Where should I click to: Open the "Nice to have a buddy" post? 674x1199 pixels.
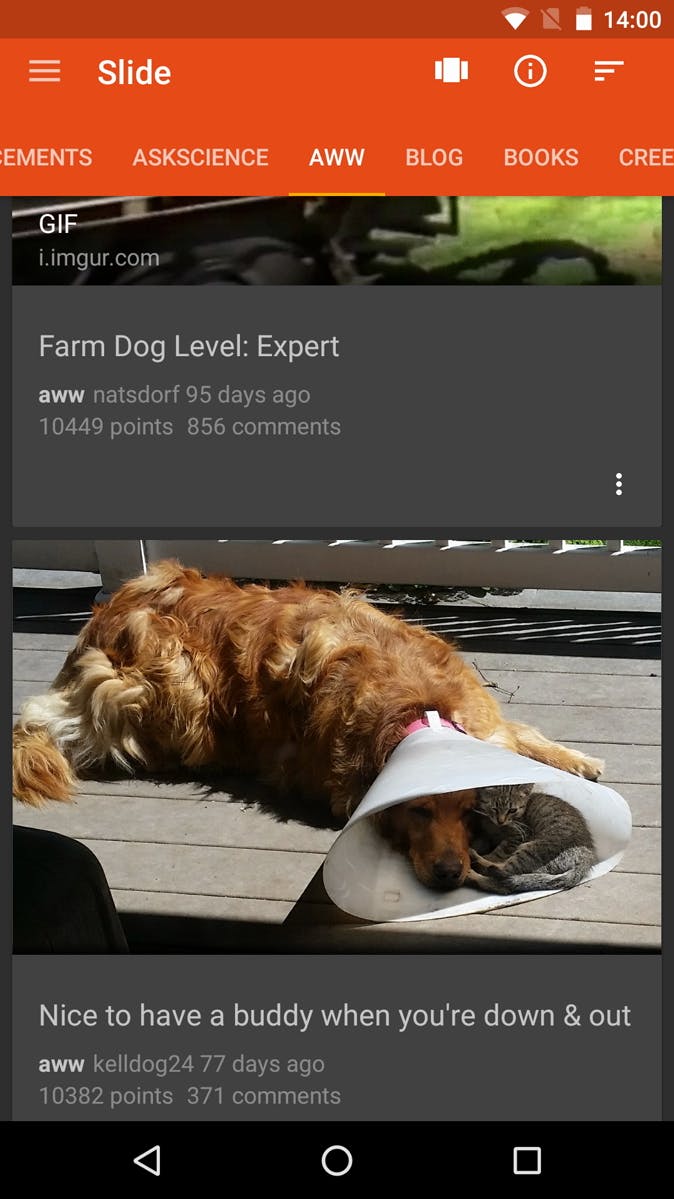tap(335, 1016)
